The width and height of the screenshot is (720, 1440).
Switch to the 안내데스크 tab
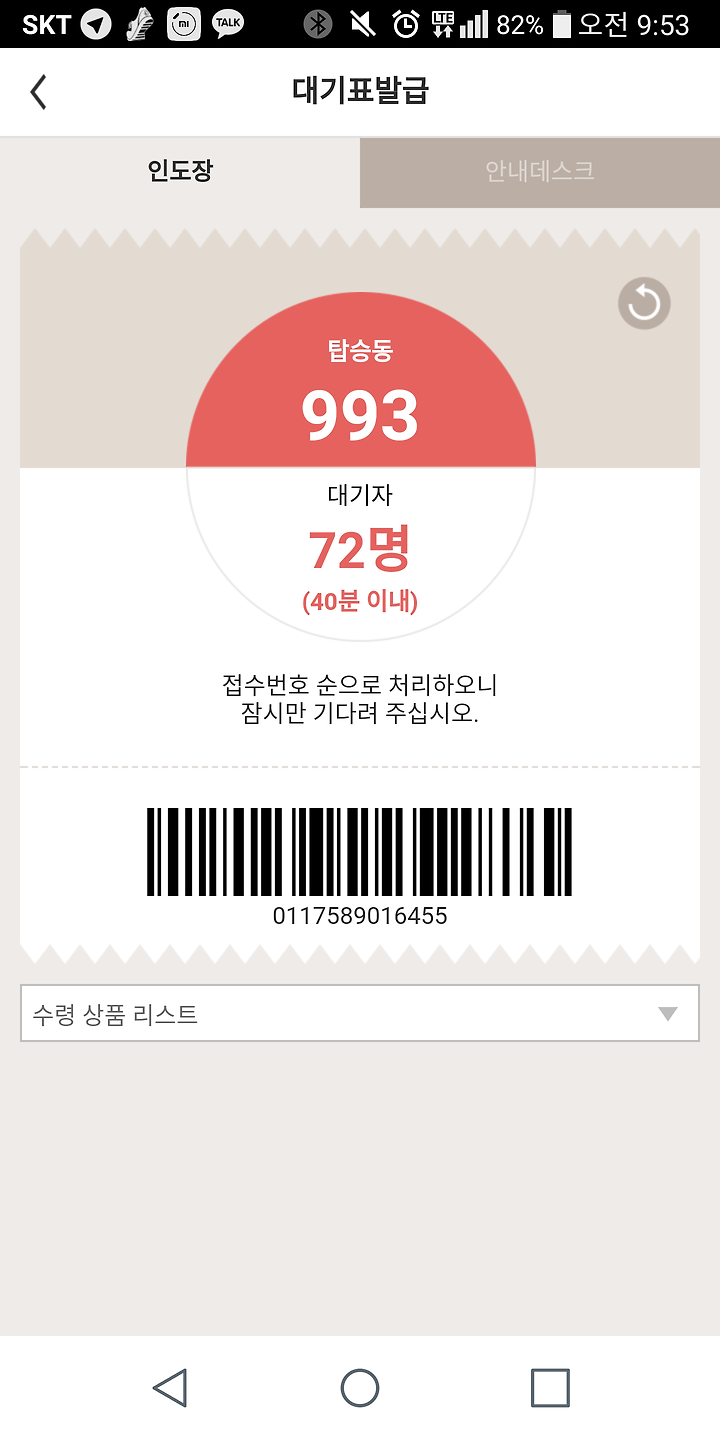(540, 172)
